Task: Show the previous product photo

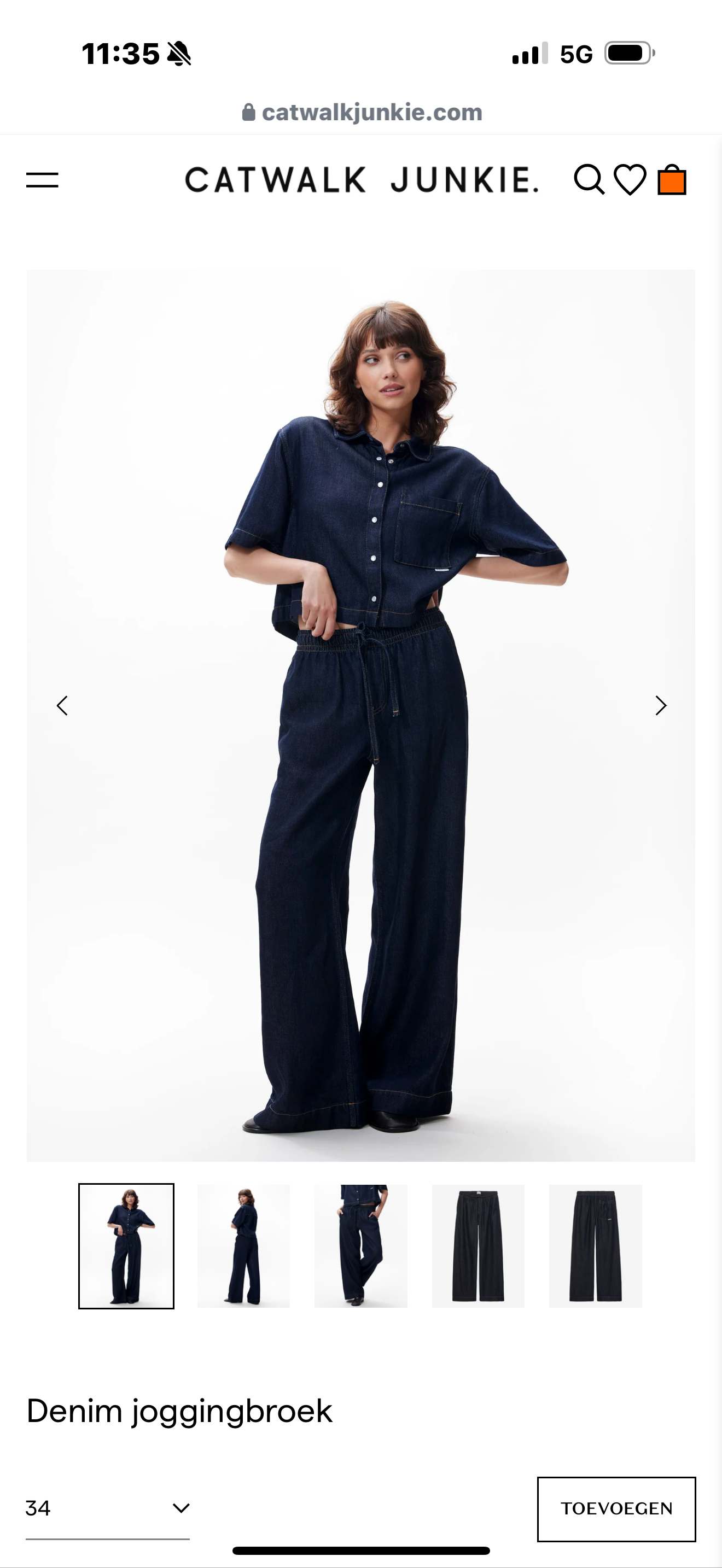Action: (x=62, y=705)
